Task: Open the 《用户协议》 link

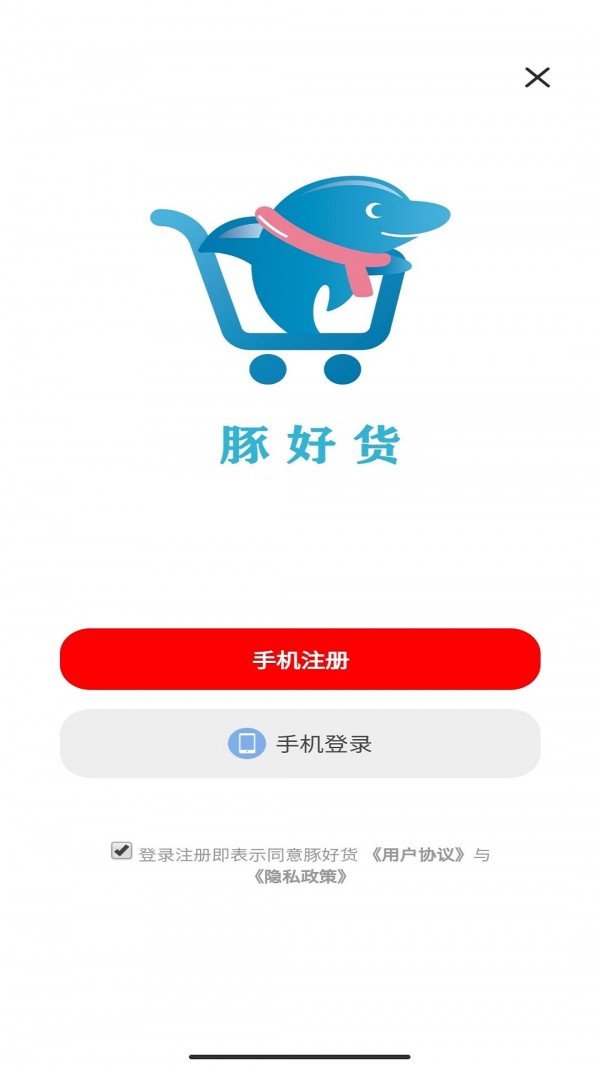Action: (418, 855)
